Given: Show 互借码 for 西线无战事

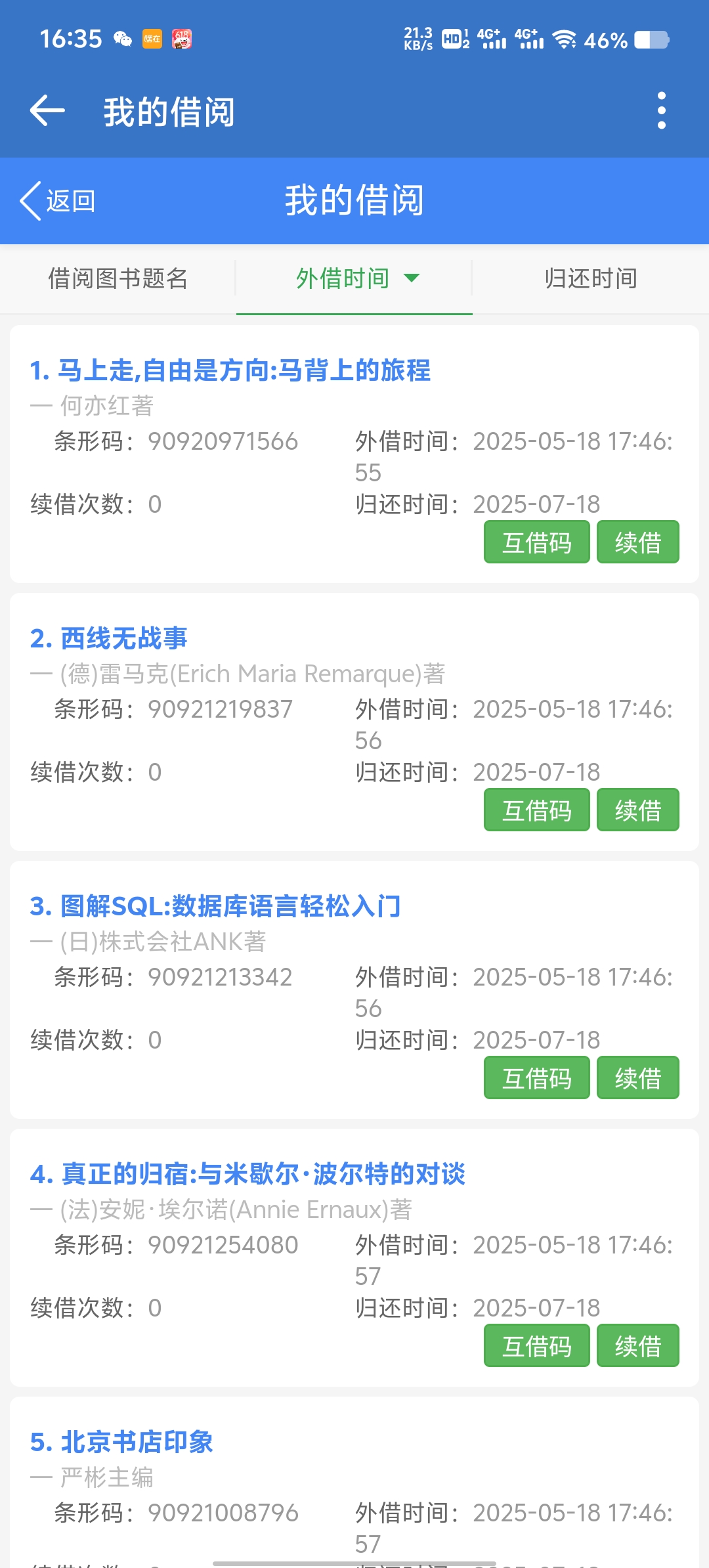Looking at the screenshot, I should pos(536,810).
